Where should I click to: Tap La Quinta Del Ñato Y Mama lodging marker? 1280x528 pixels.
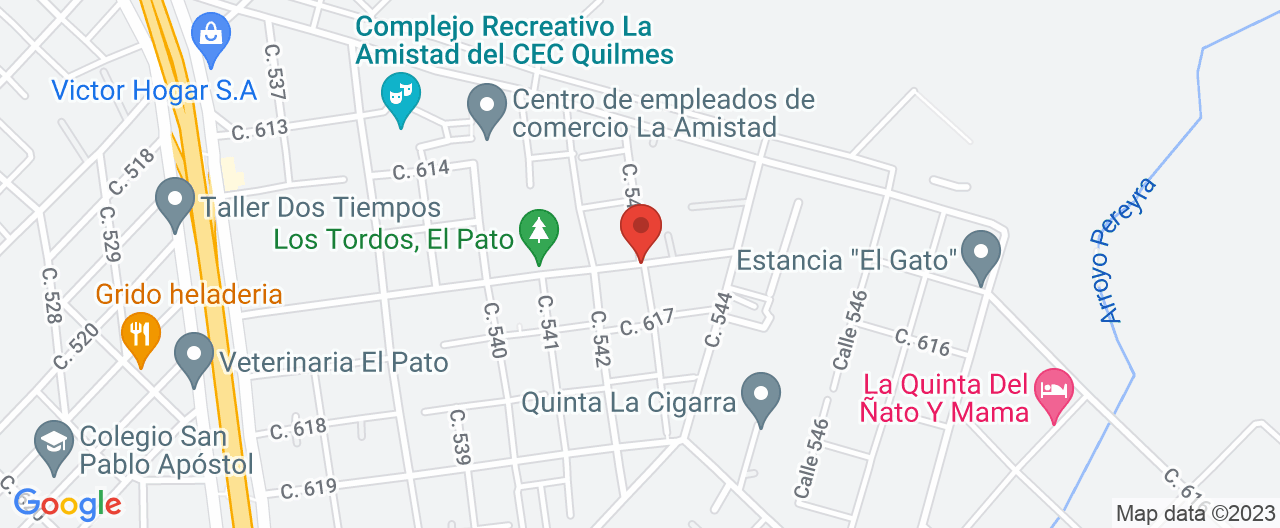1052,389
